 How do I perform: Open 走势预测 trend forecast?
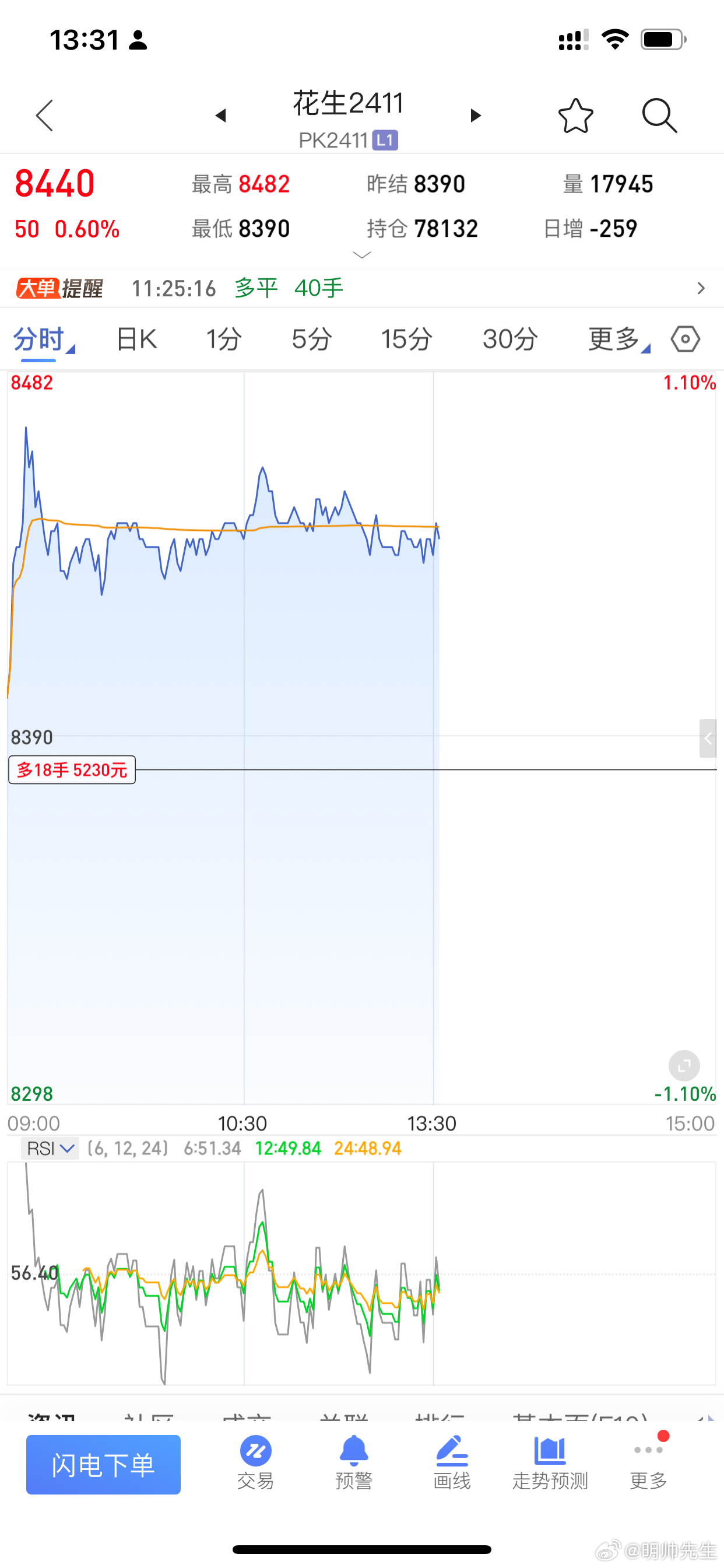click(550, 1462)
